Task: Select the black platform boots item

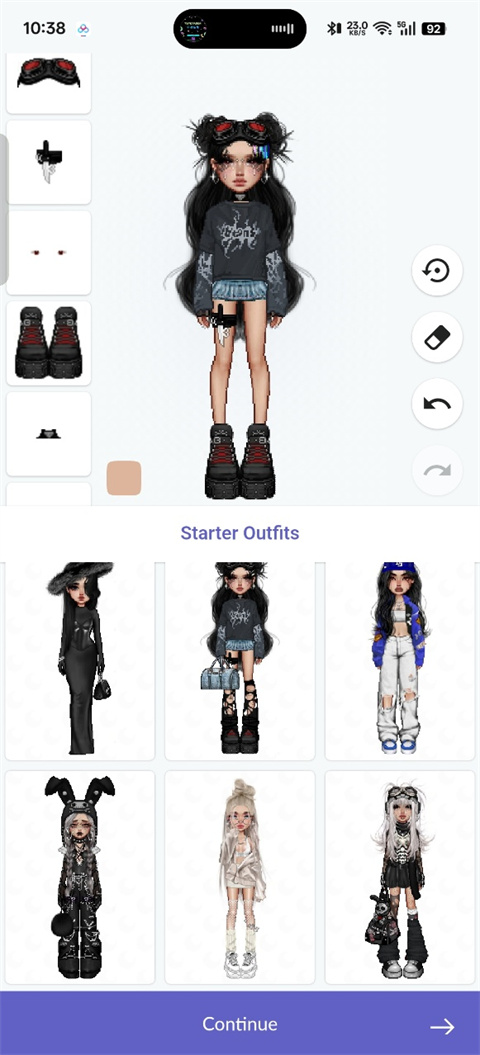Action: (x=48, y=343)
